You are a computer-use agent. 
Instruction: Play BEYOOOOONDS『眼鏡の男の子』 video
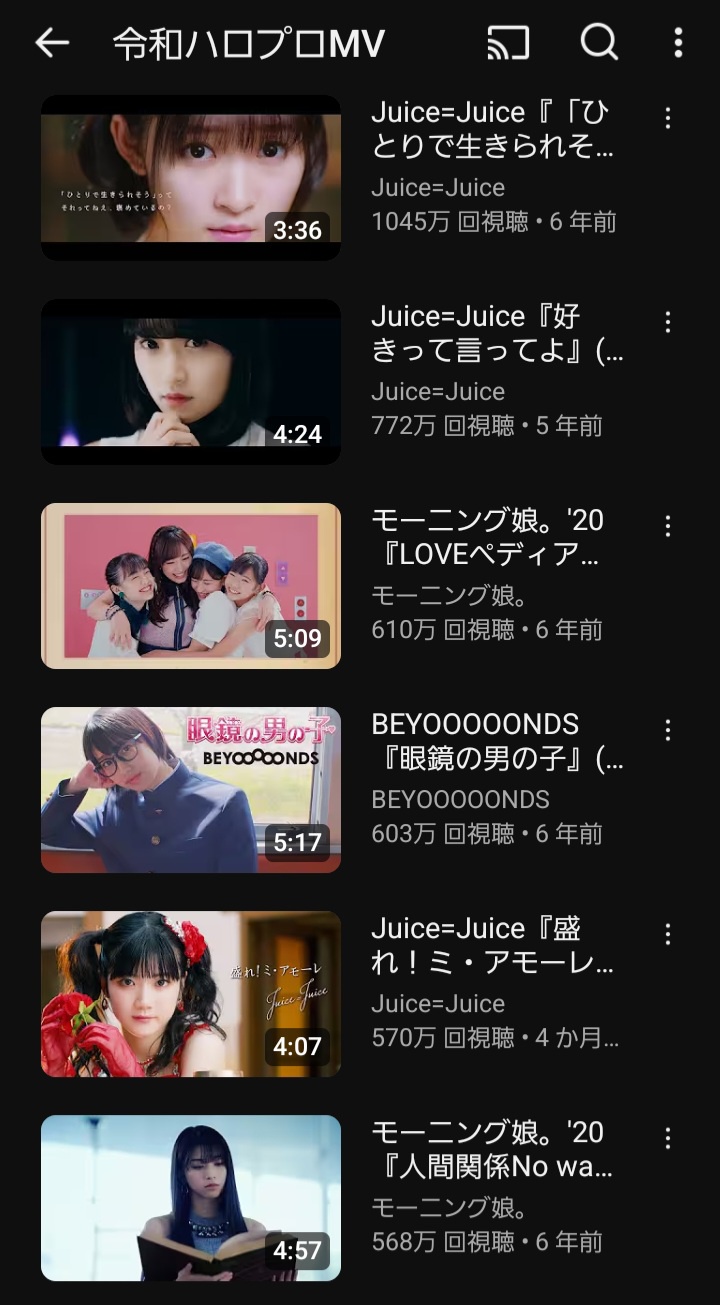pyautogui.click(x=190, y=789)
